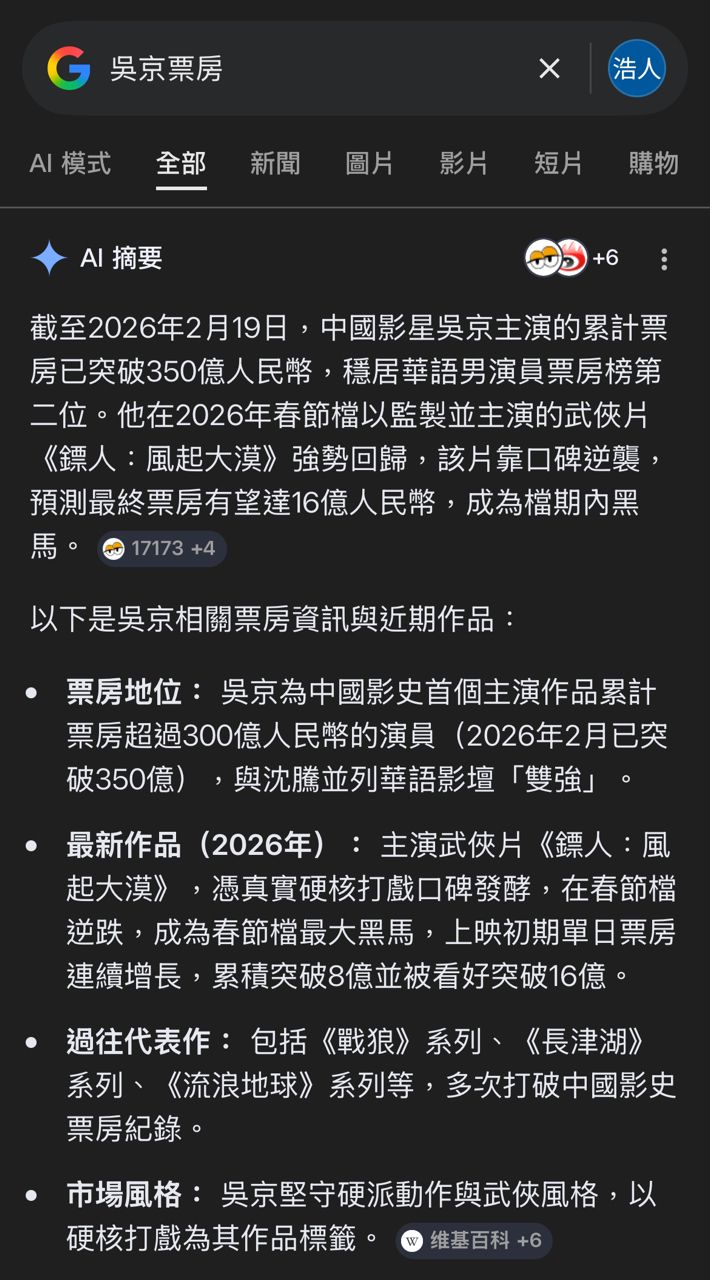Open the AI 摘要 overflow menu
Viewport: 710px width, 1280px height.
[663, 260]
